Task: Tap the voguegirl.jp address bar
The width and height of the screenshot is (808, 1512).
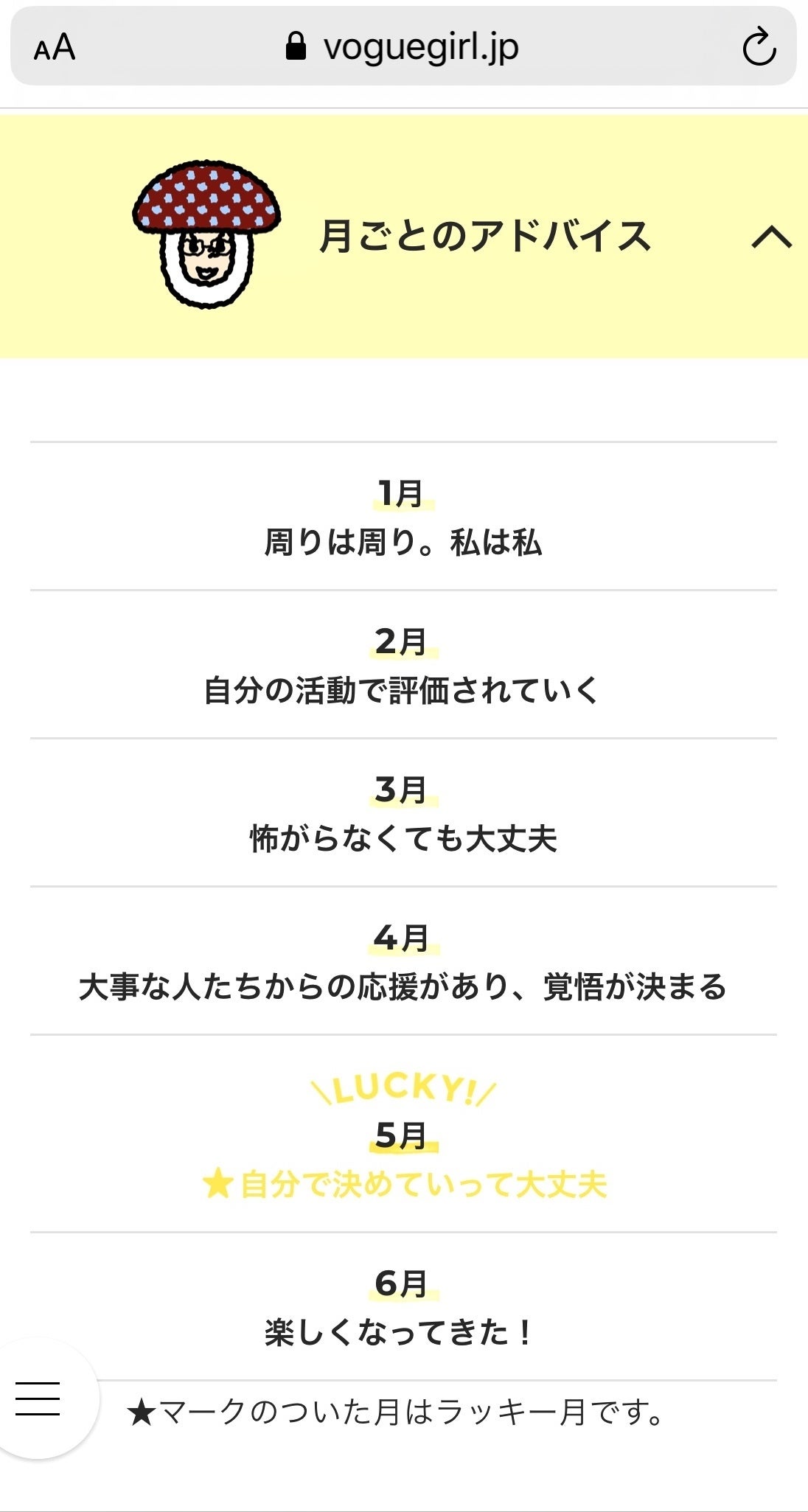Action: click(x=403, y=48)
